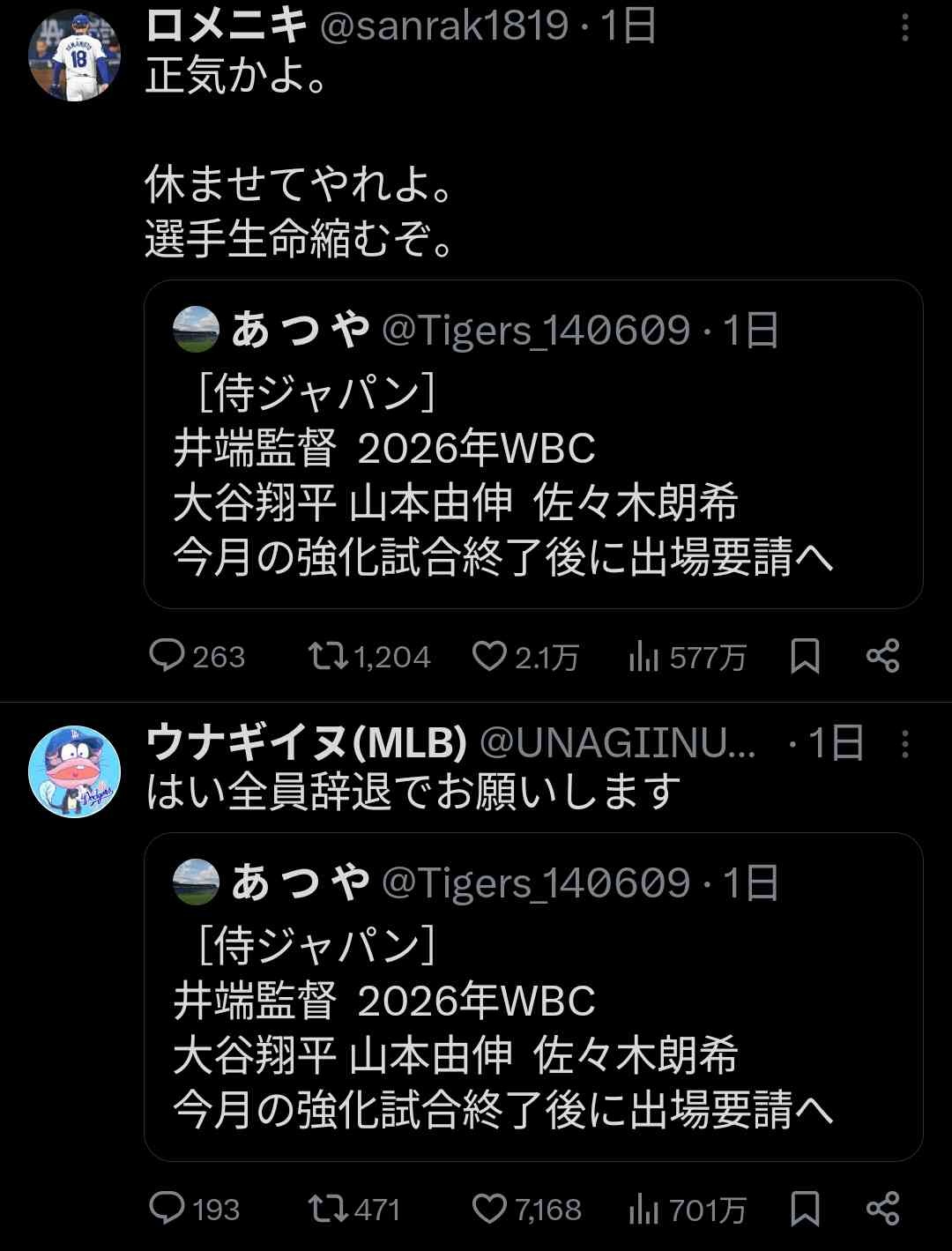Open overflow menu on ウナギイヌ(MLB)'s post

904,744
